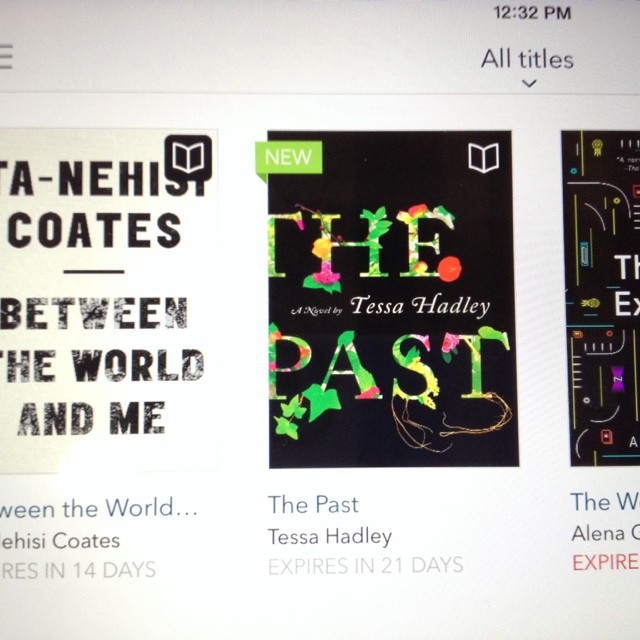Expand the All titles dropdown

[527, 65]
